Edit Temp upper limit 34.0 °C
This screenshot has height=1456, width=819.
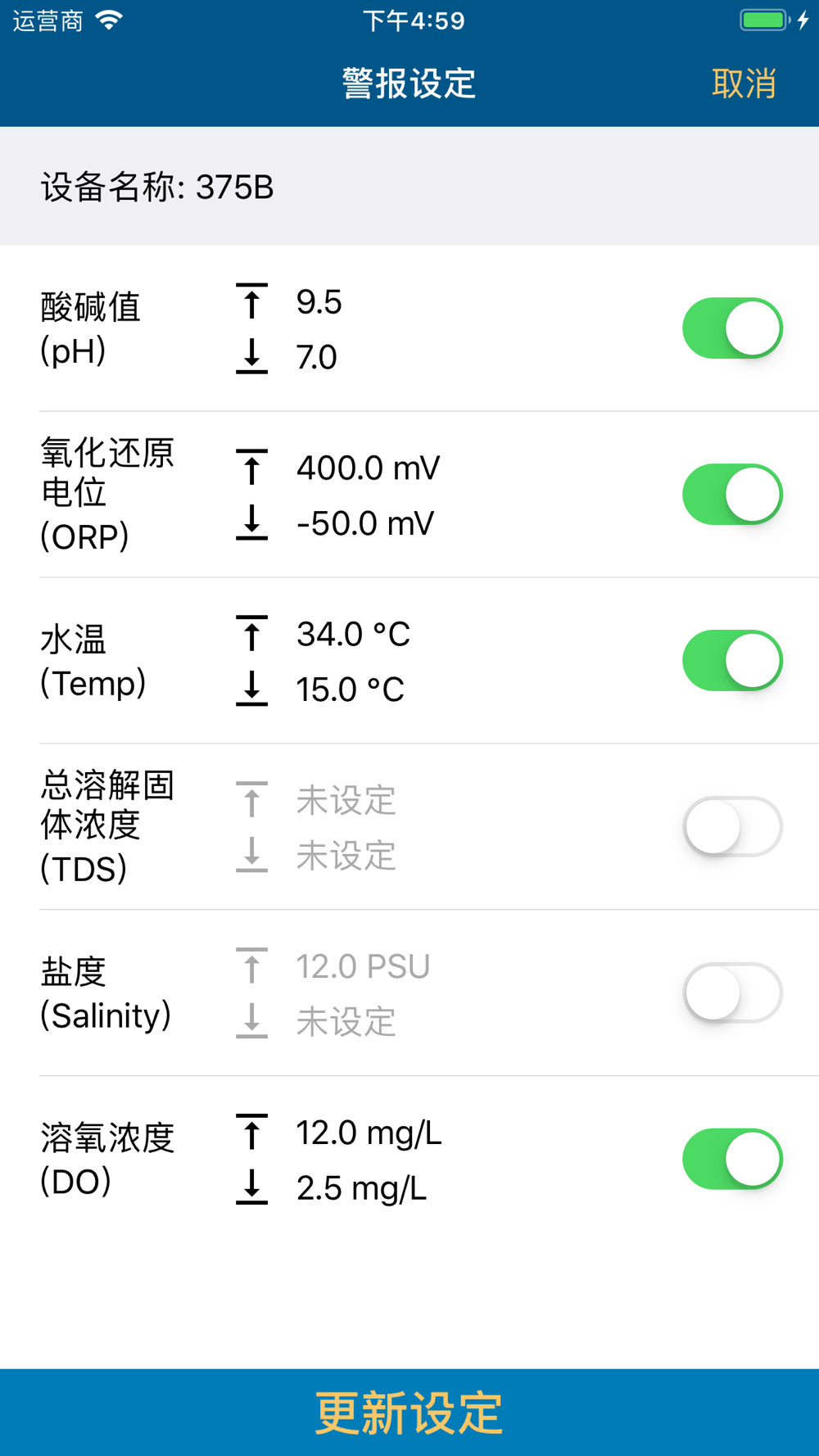(353, 635)
